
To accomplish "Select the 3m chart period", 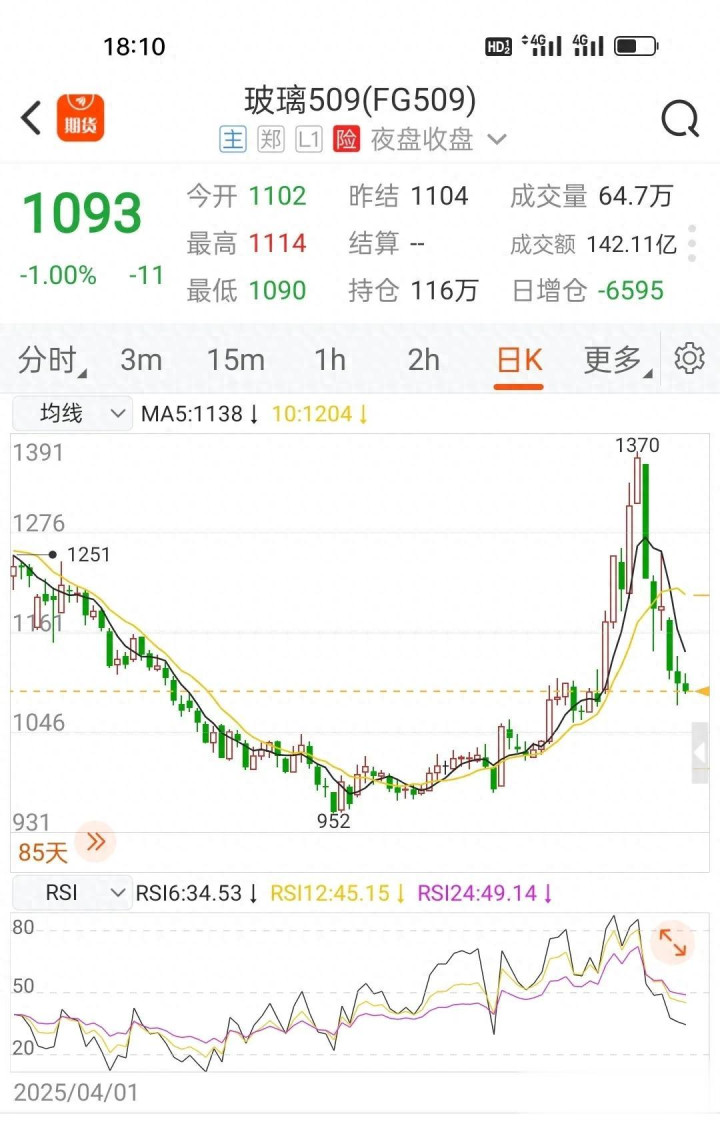I will pyautogui.click(x=141, y=359).
